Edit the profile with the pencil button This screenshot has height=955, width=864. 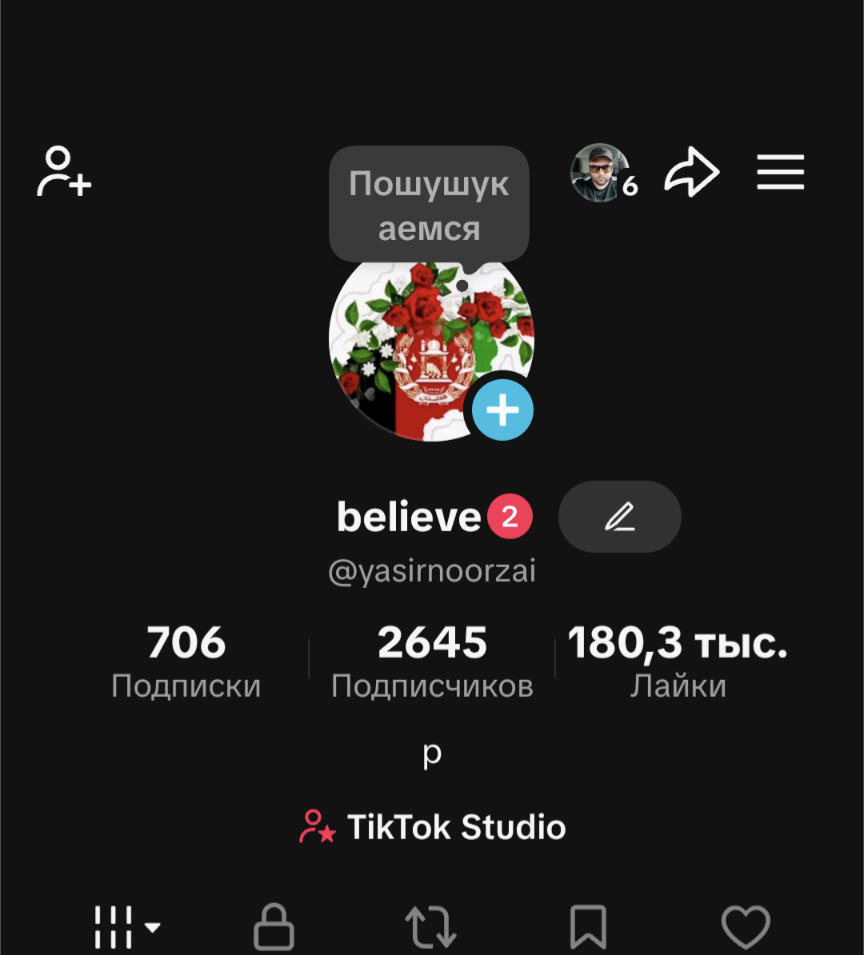pos(619,516)
